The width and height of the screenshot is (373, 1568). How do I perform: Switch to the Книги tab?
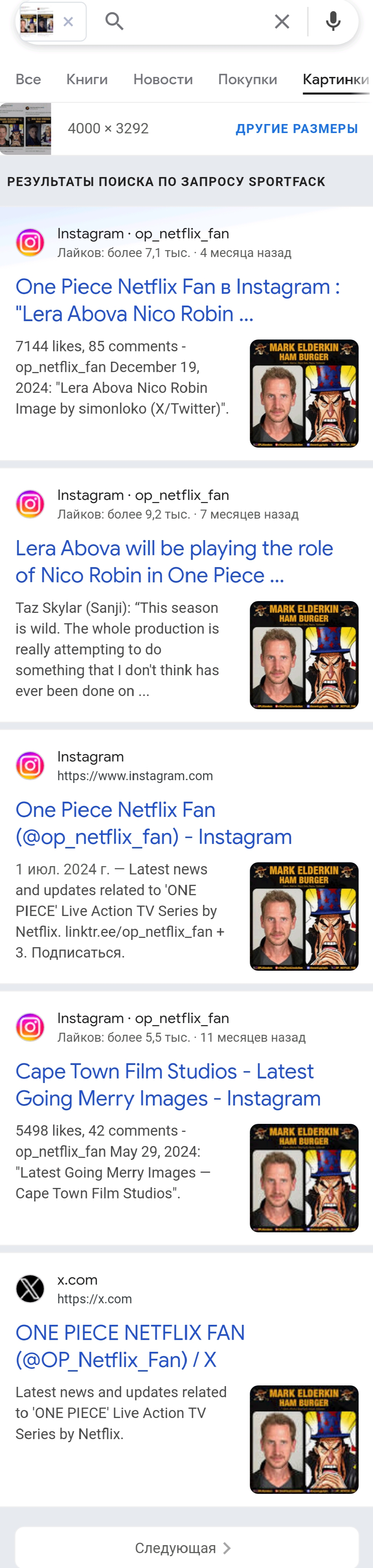[x=87, y=79]
